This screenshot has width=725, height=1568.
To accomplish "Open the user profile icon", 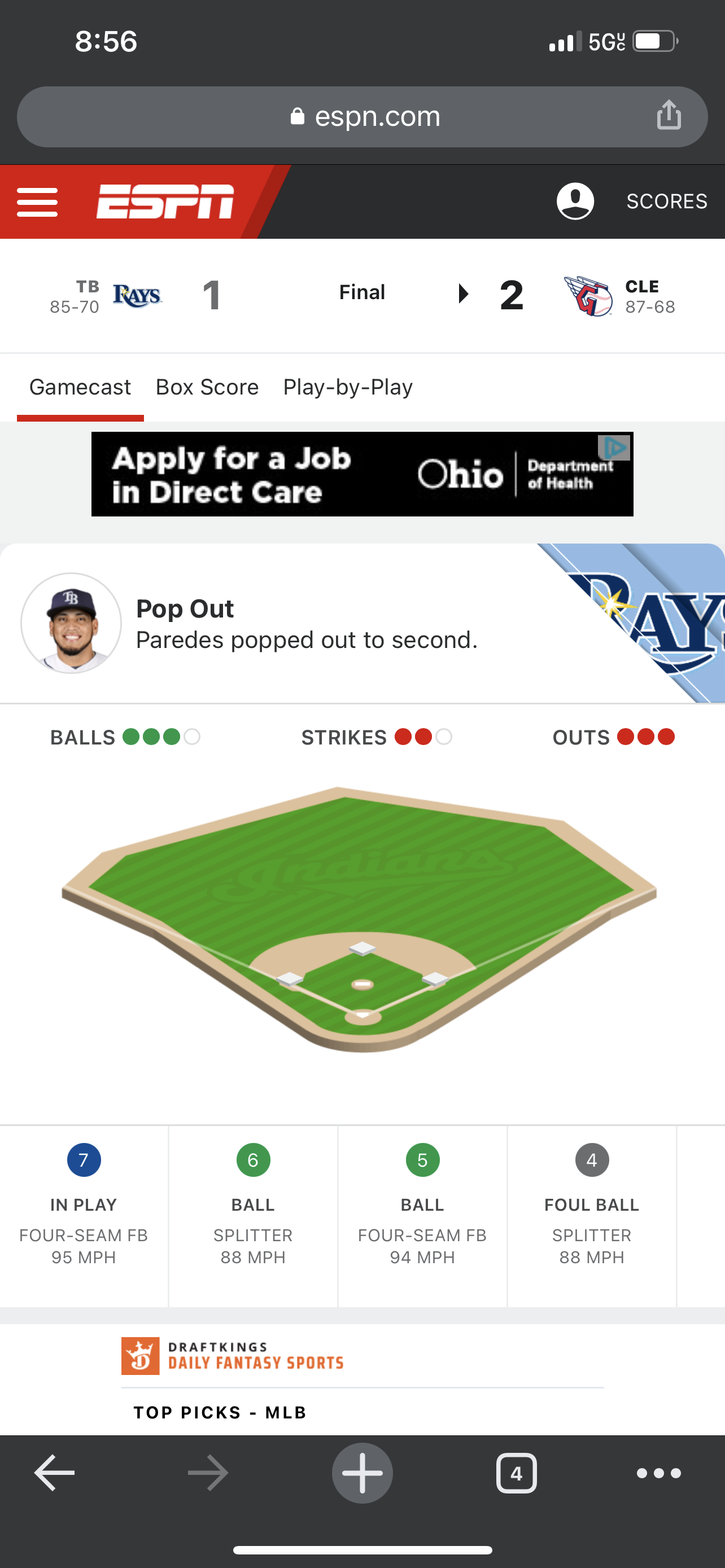I will (x=575, y=201).
